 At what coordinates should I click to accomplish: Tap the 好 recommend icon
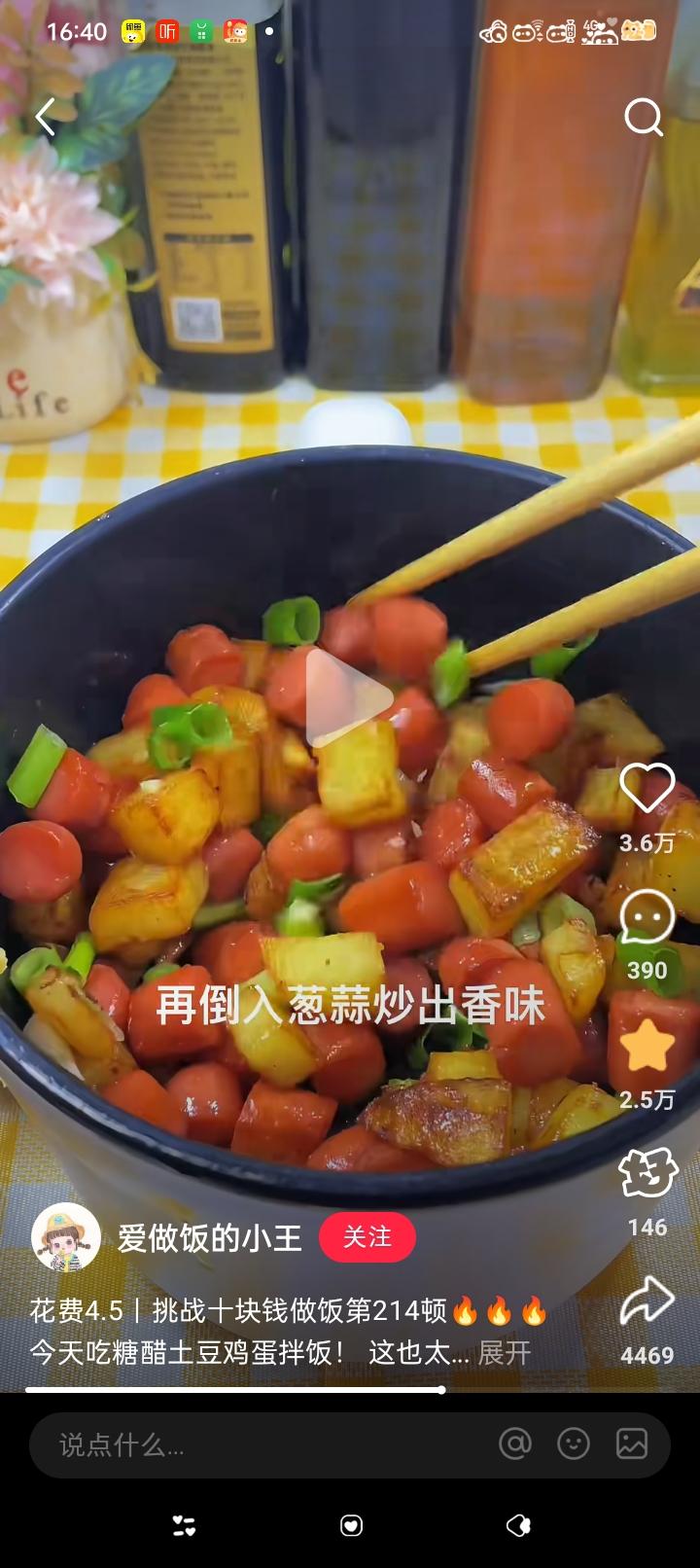(647, 1173)
